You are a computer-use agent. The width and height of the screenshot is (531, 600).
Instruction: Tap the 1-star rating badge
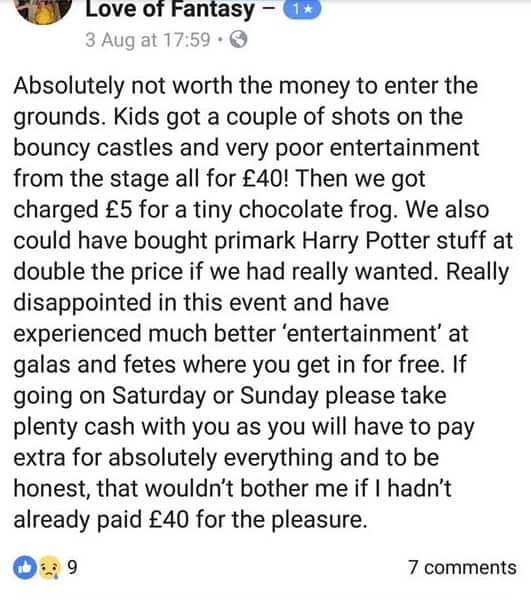[301, 10]
